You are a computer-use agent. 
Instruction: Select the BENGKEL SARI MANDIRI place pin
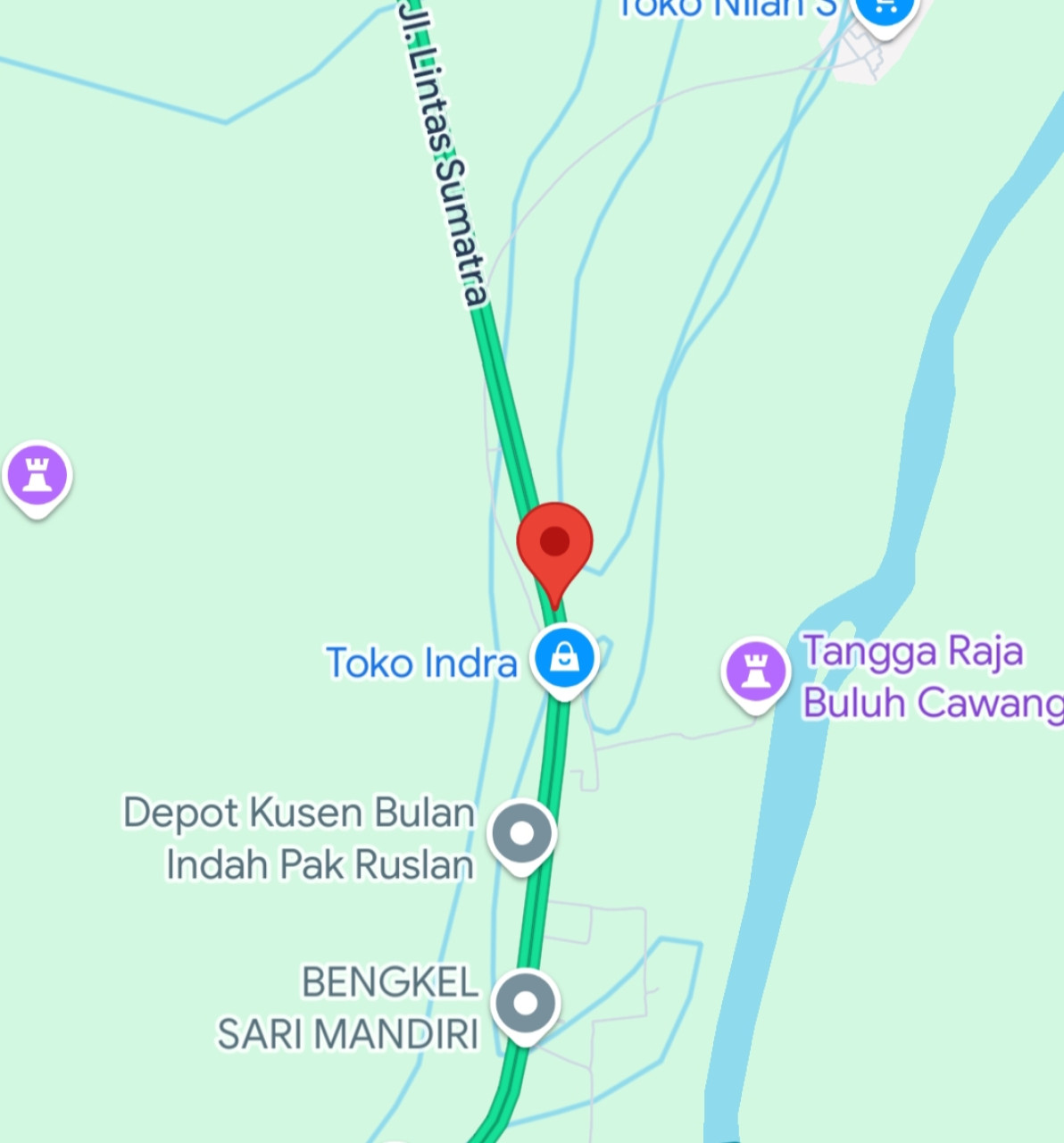526,1003
